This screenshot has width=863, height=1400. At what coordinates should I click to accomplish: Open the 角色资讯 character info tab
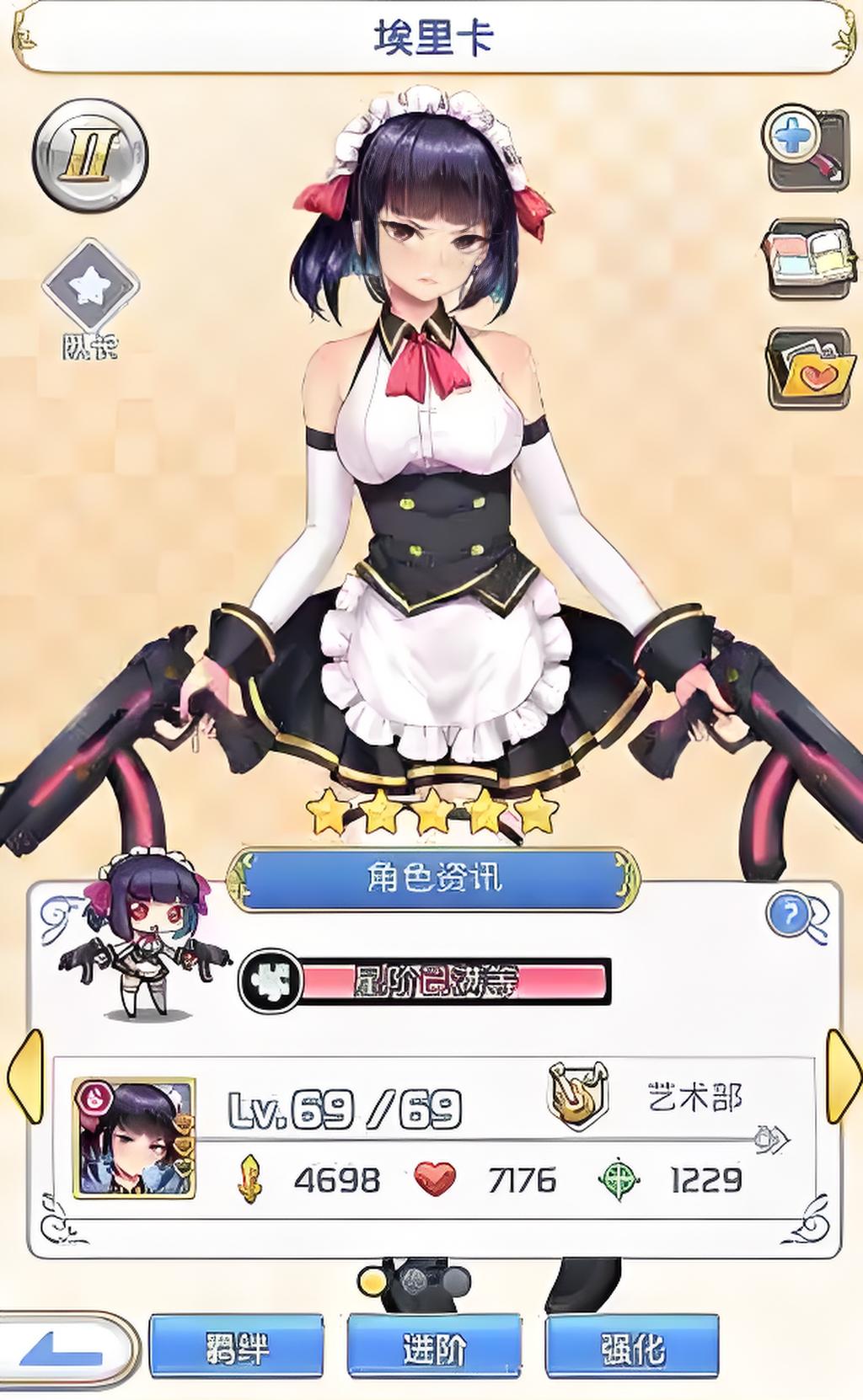pyautogui.click(x=434, y=879)
